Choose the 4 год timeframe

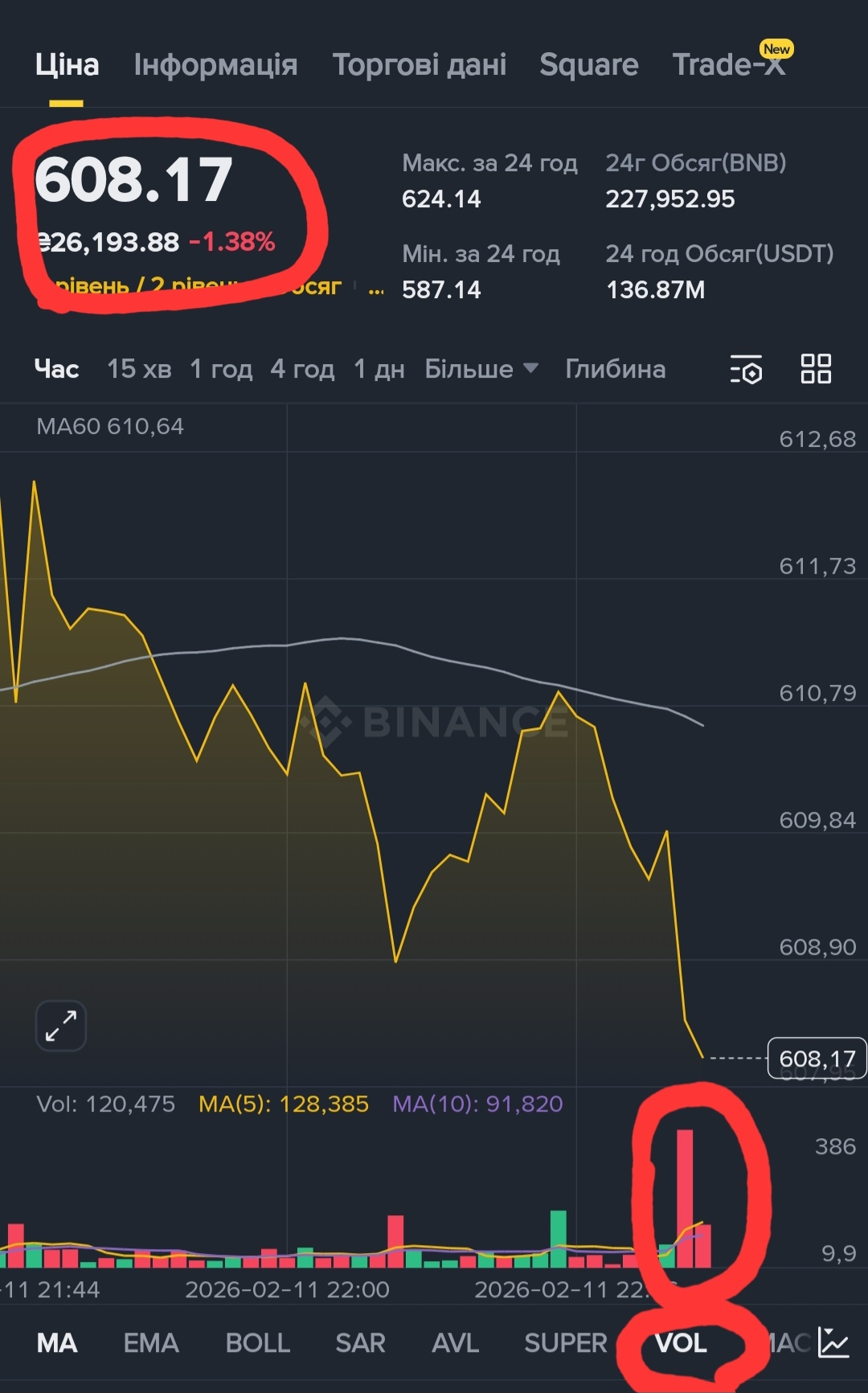302,369
